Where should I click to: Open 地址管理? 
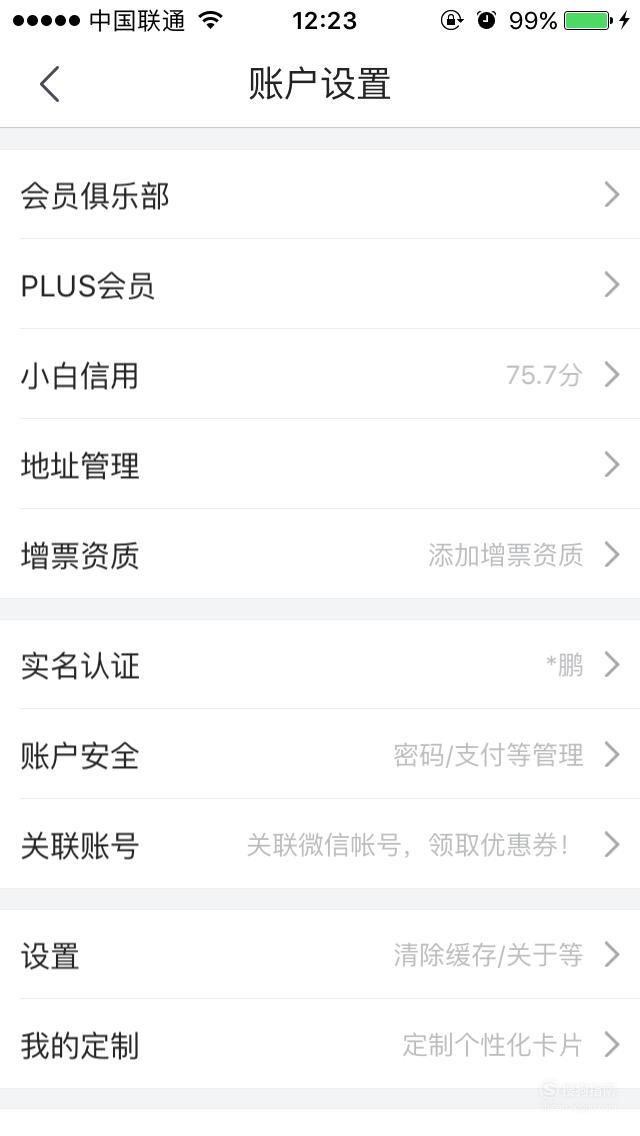coord(320,464)
